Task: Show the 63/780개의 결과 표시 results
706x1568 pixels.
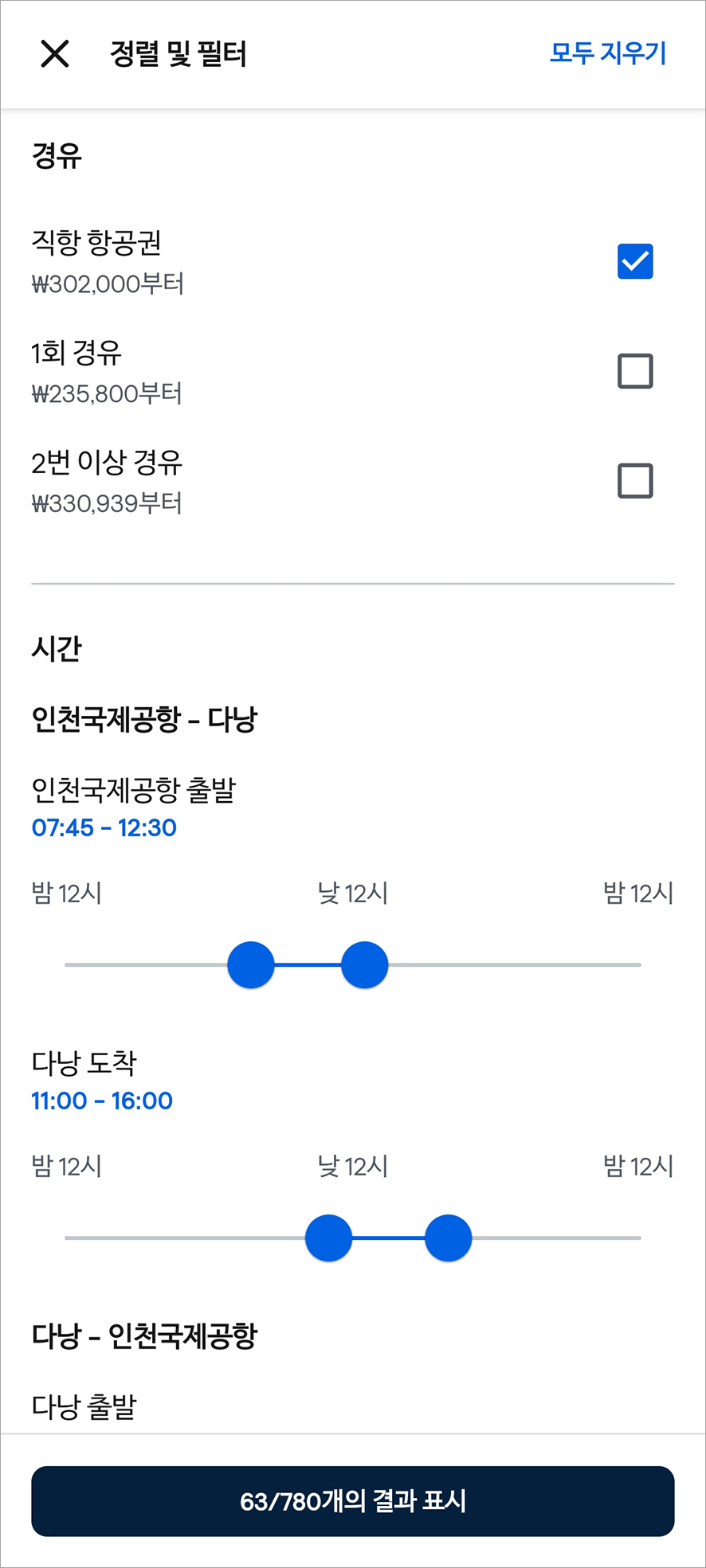Action: (353, 1501)
